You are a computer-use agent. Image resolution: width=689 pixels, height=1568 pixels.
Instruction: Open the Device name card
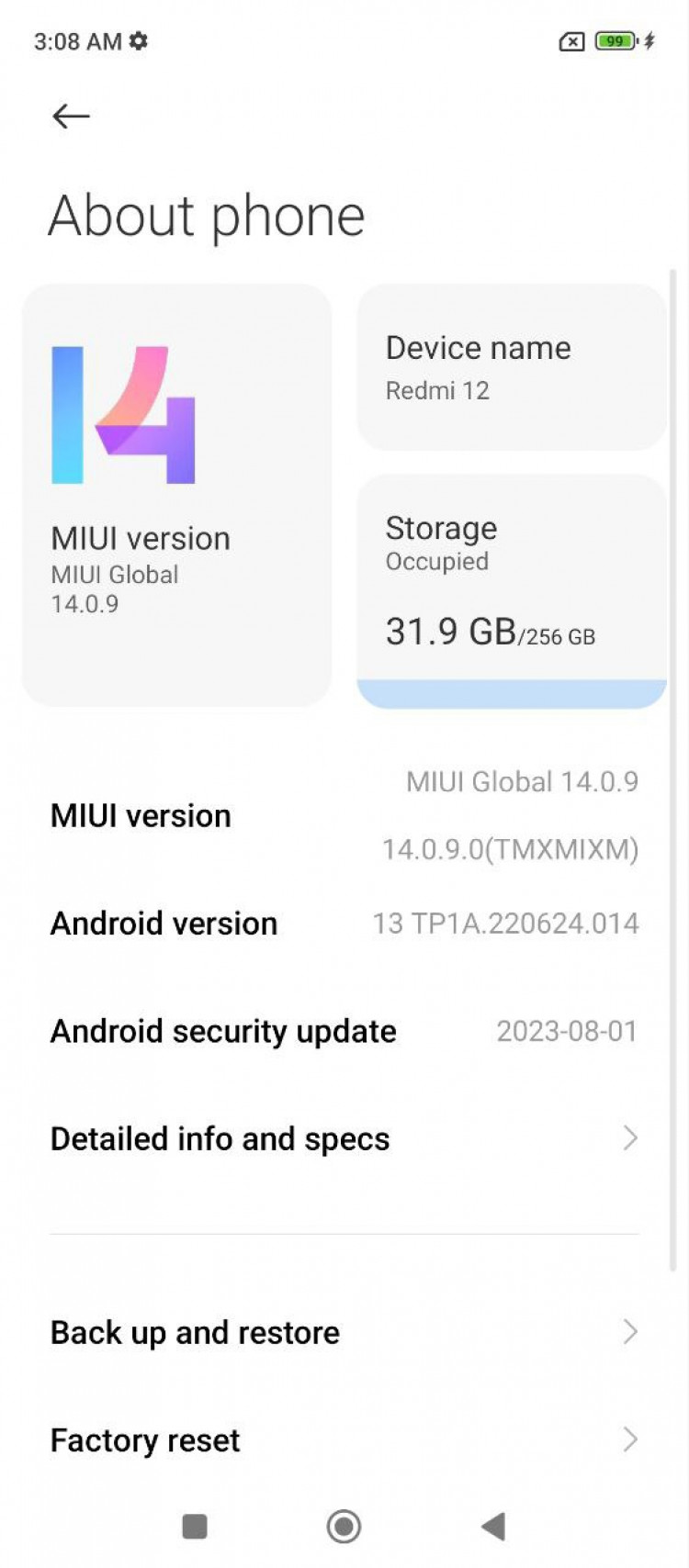tap(511, 367)
